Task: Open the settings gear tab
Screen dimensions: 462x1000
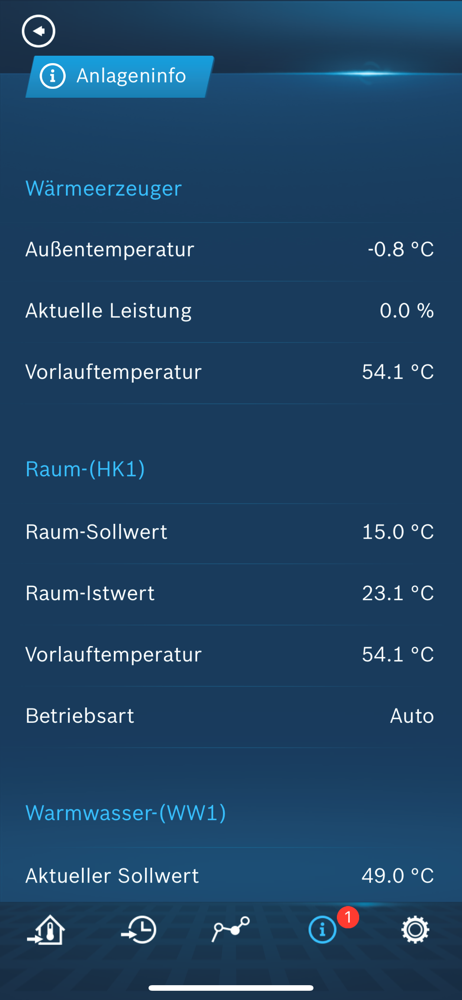Action: pyautogui.click(x=415, y=930)
